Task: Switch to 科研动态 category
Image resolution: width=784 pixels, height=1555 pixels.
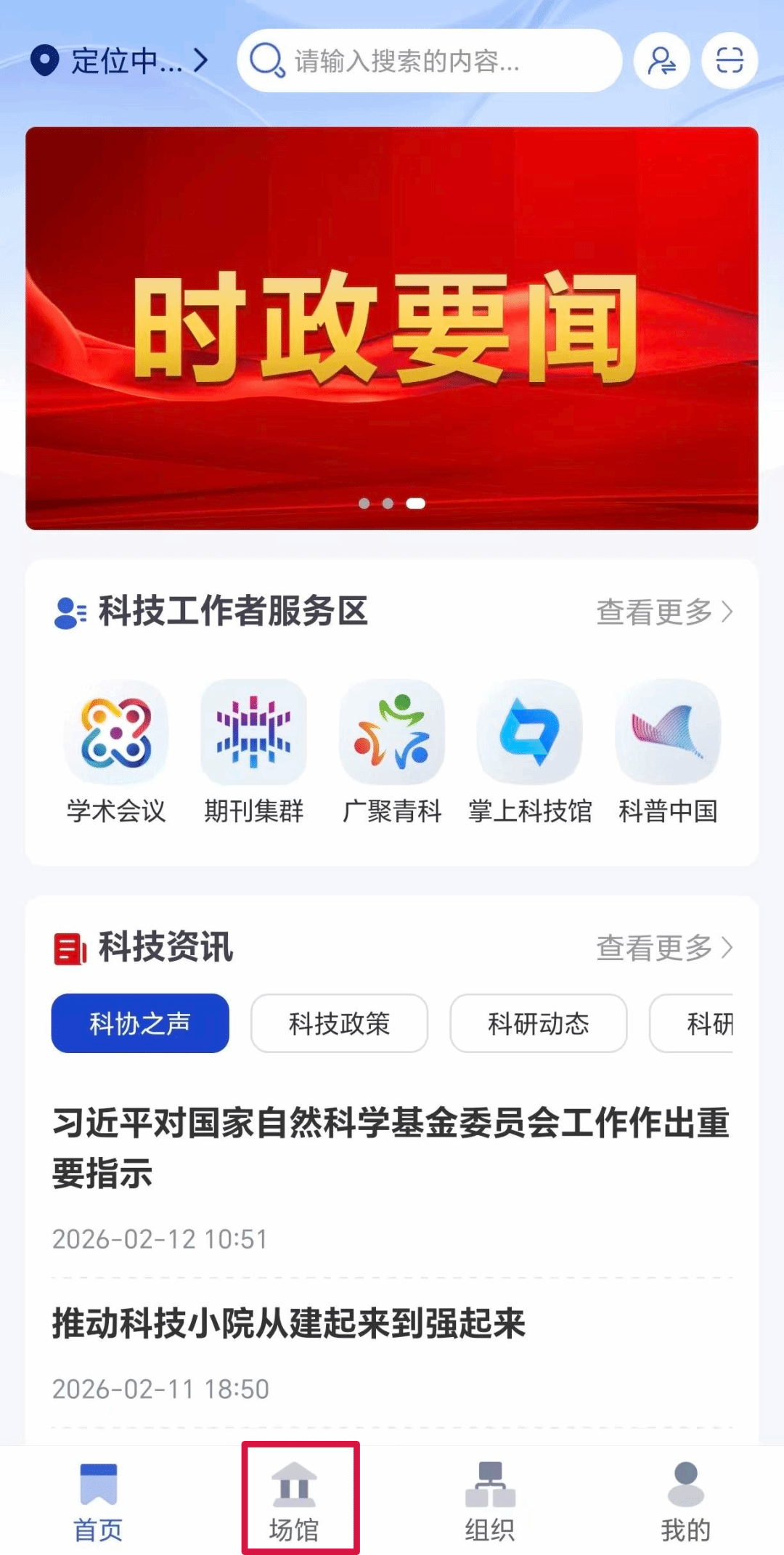Action: pyautogui.click(x=538, y=1023)
